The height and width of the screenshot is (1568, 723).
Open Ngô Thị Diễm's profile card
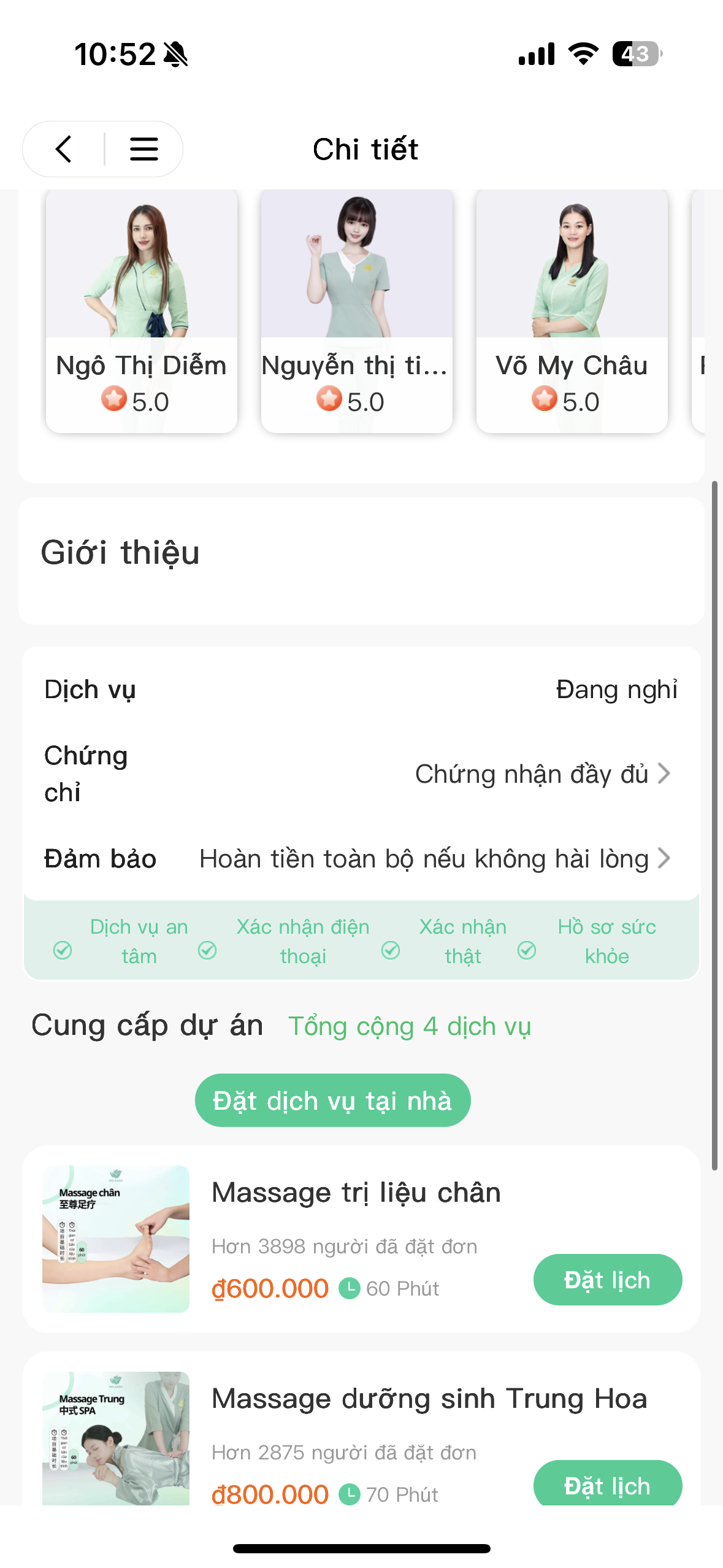tap(142, 311)
